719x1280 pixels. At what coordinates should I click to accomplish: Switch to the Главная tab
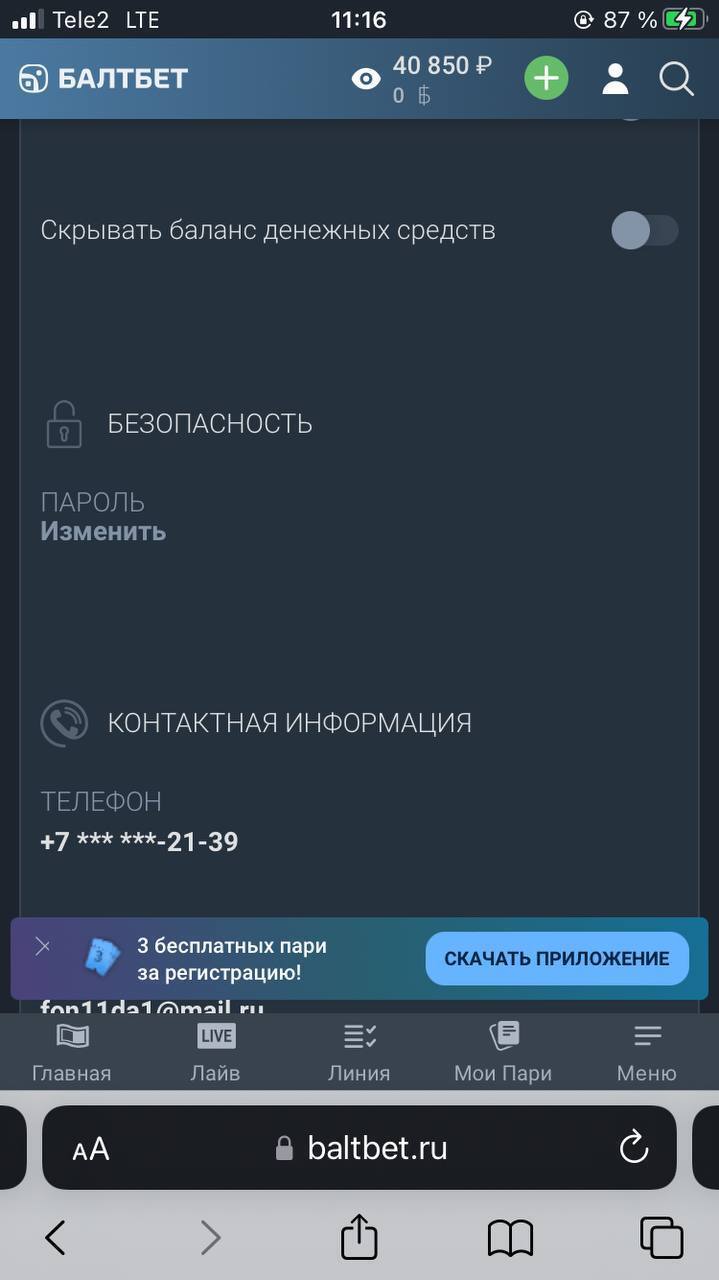click(72, 1053)
